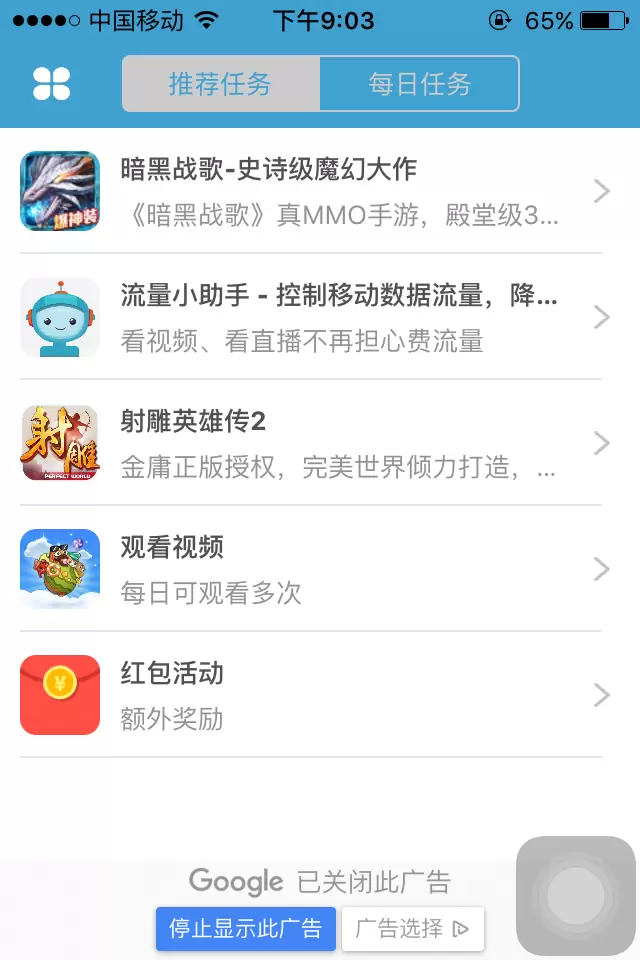
Task: Tap the 停止显示此广告 button
Action: point(246,929)
